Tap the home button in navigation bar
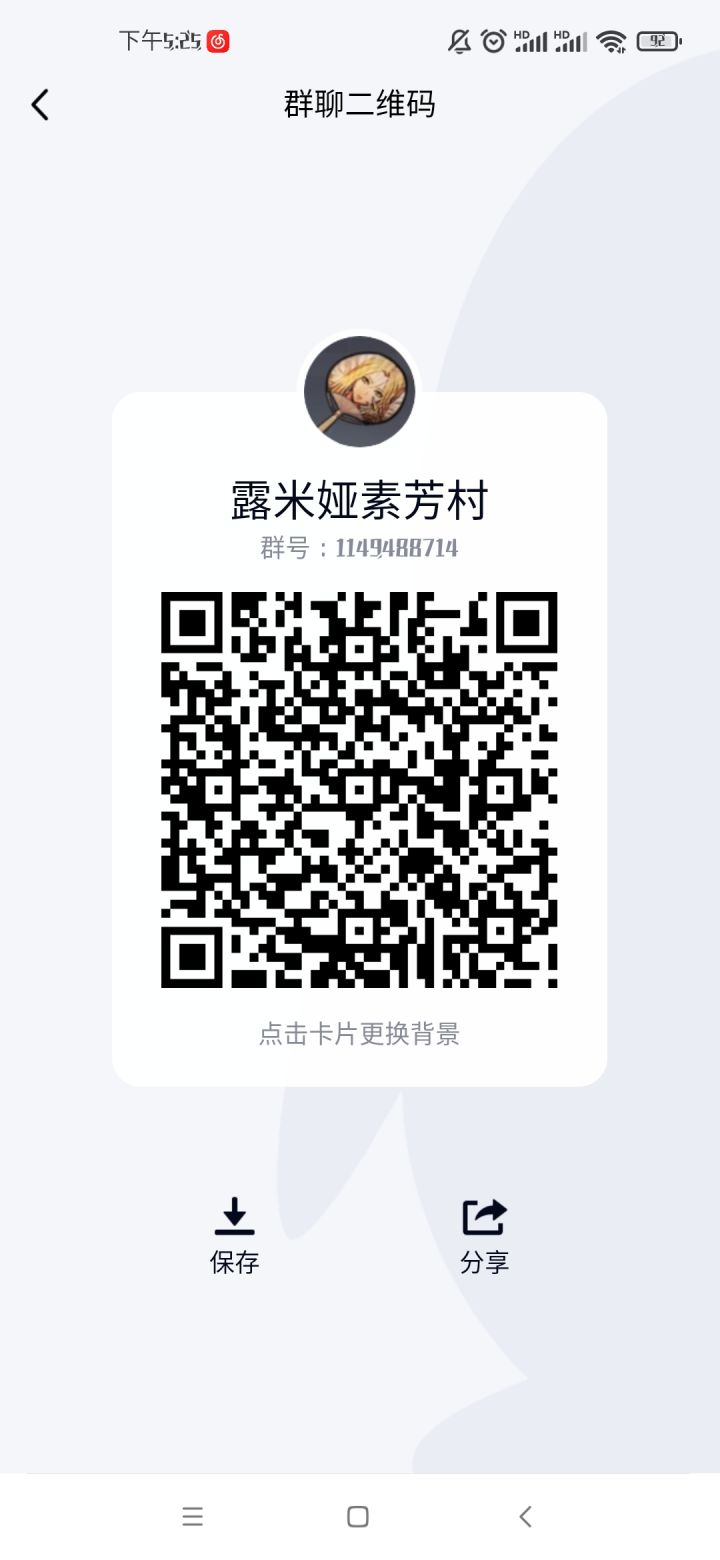Viewport: 720px width, 1560px height. [x=357, y=1516]
